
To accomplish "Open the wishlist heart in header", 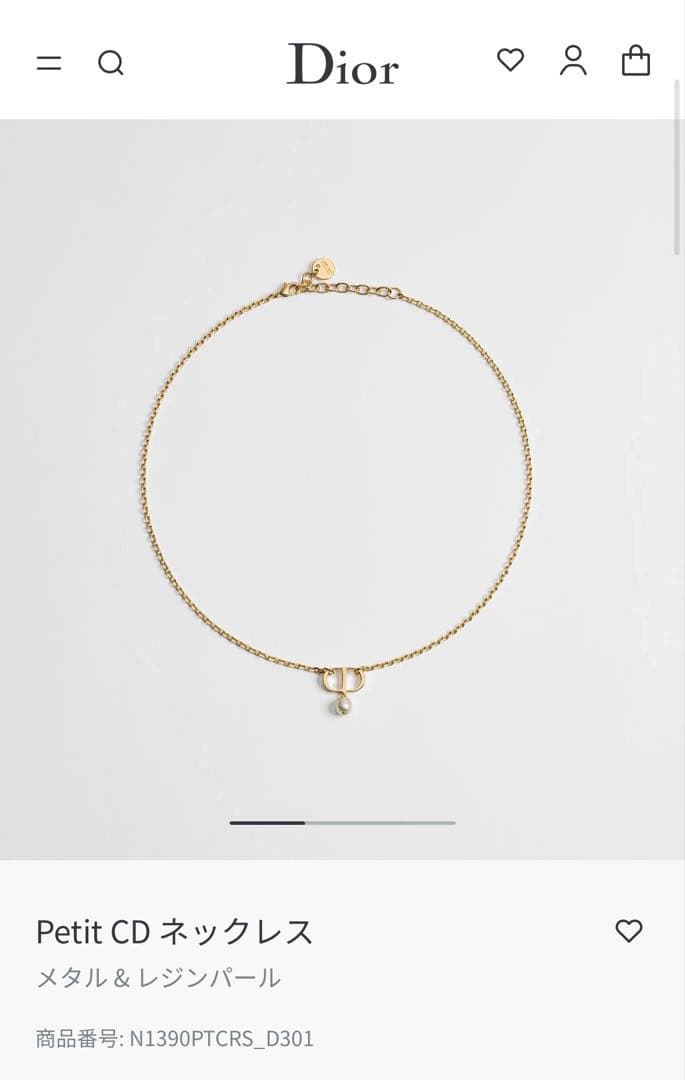I will point(510,61).
